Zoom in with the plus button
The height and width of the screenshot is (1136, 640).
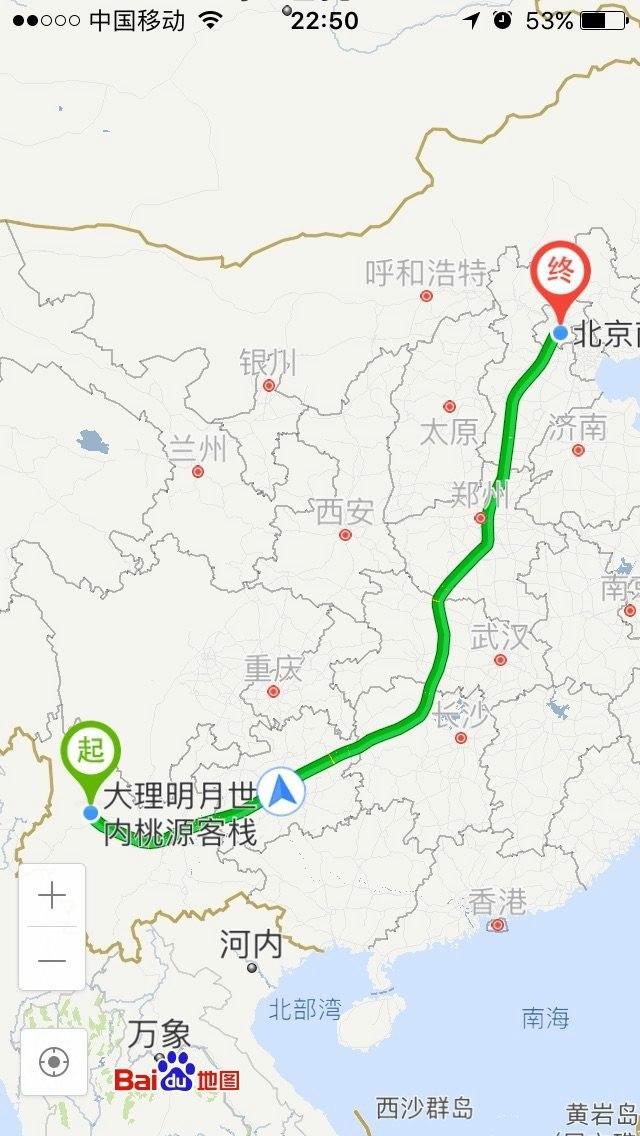(x=52, y=896)
